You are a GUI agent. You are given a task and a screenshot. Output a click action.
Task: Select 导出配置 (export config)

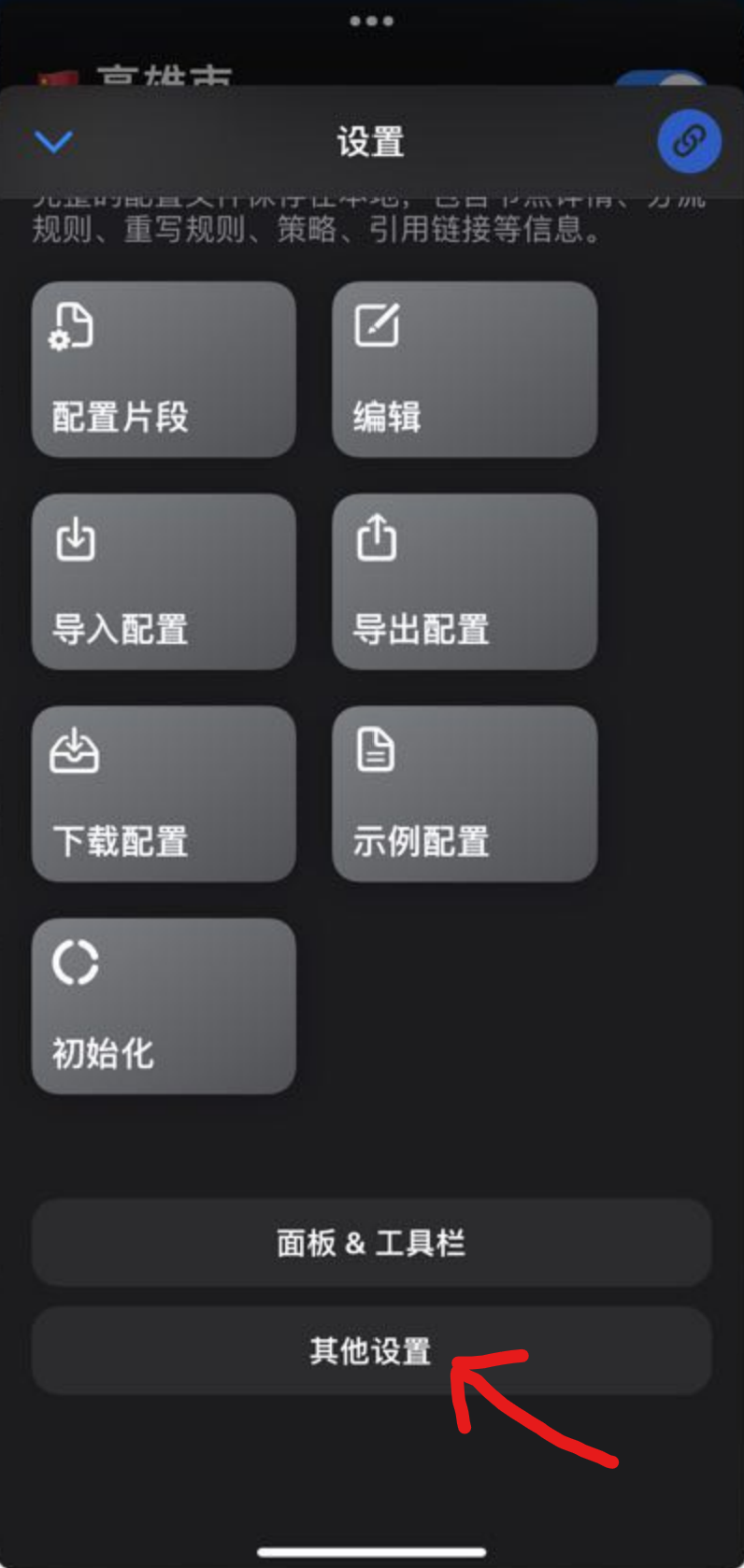pos(465,582)
